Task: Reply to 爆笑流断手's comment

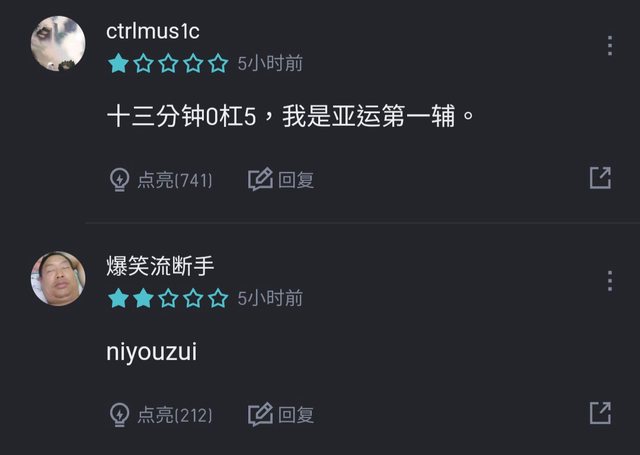Action: pyautogui.click(x=281, y=414)
